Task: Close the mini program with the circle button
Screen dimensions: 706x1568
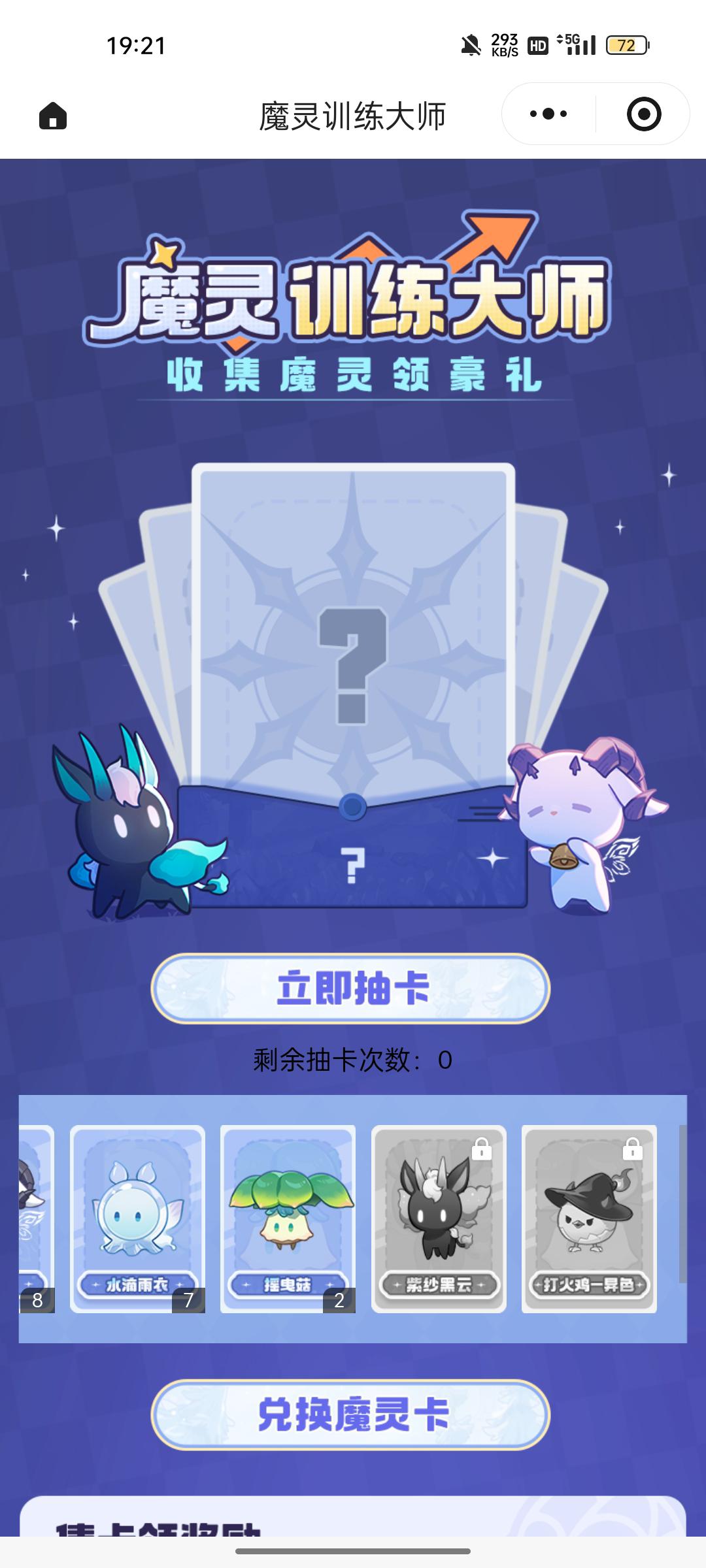Action: click(x=643, y=114)
